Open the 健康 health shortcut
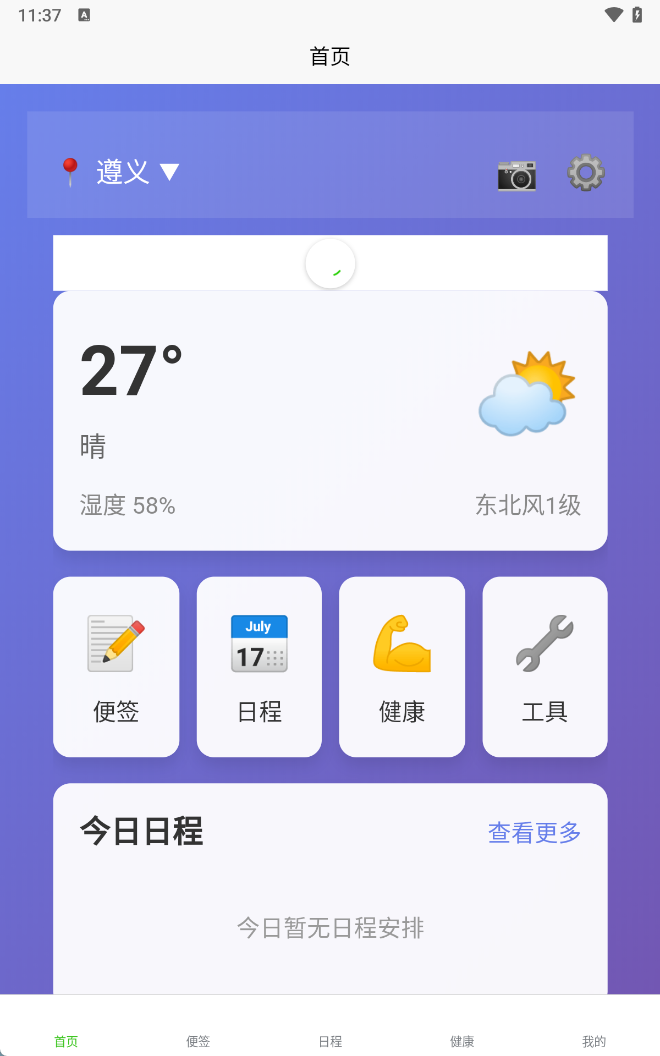The width and height of the screenshot is (660, 1056). pyautogui.click(x=402, y=666)
